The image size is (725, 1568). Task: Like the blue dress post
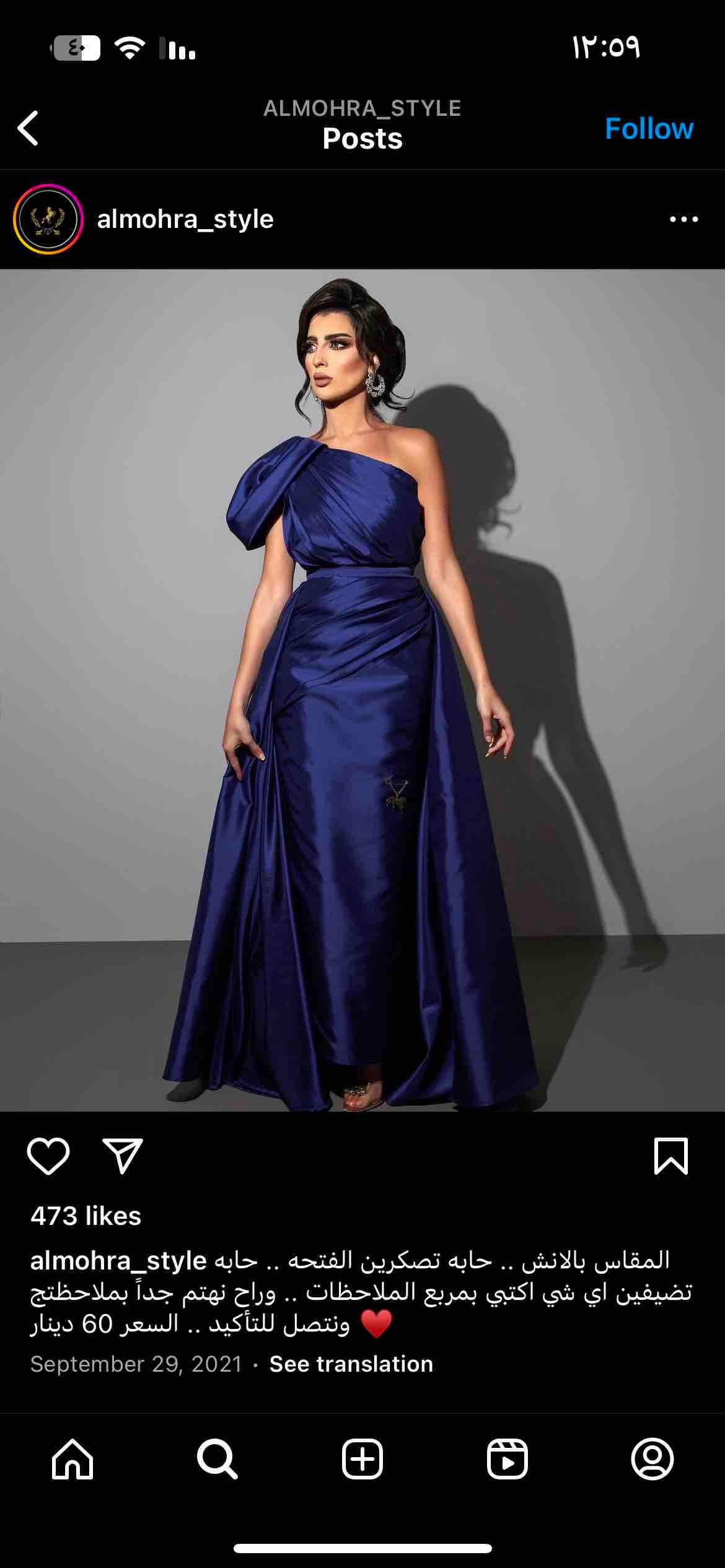[48, 1156]
